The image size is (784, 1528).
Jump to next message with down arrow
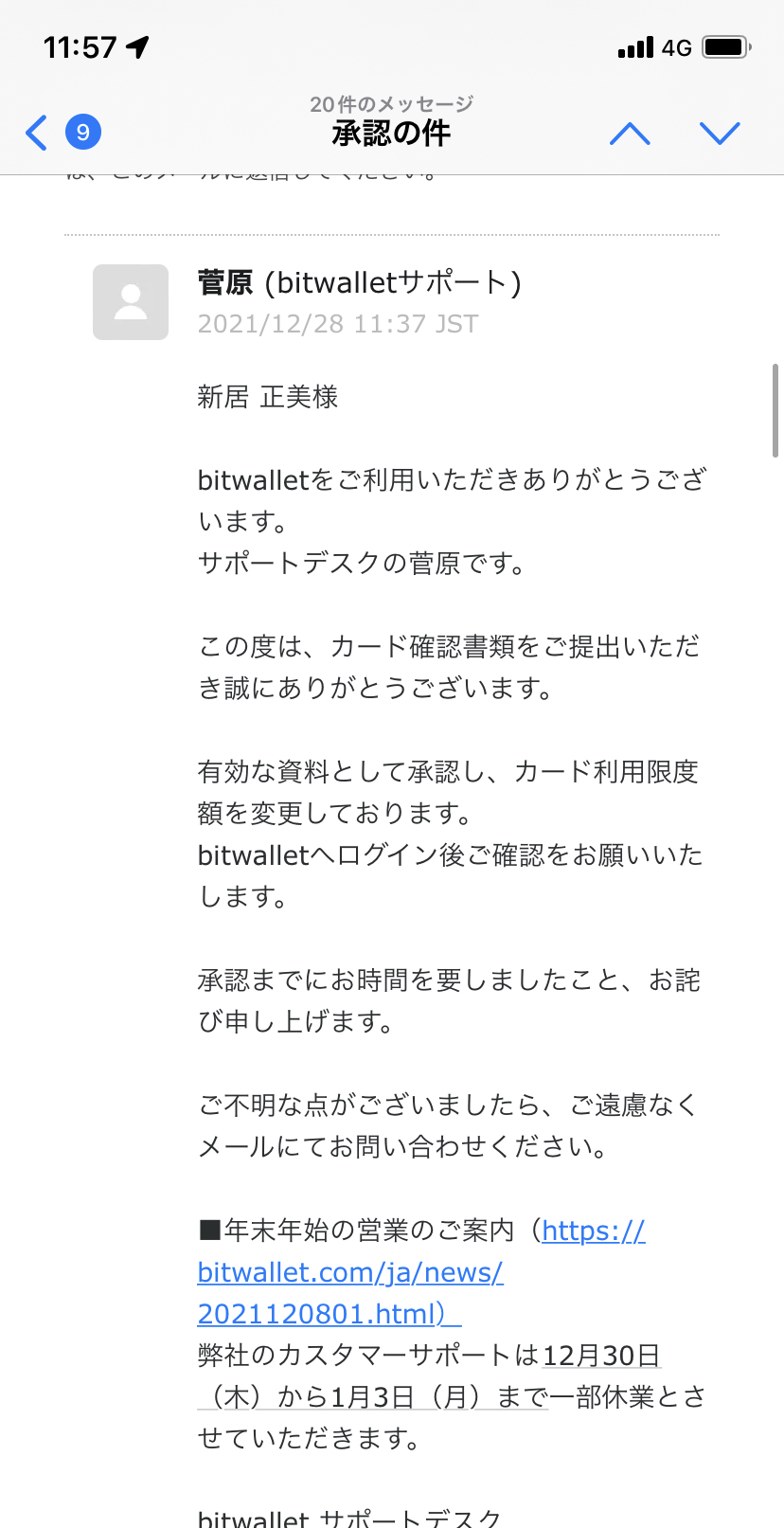tap(720, 133)
